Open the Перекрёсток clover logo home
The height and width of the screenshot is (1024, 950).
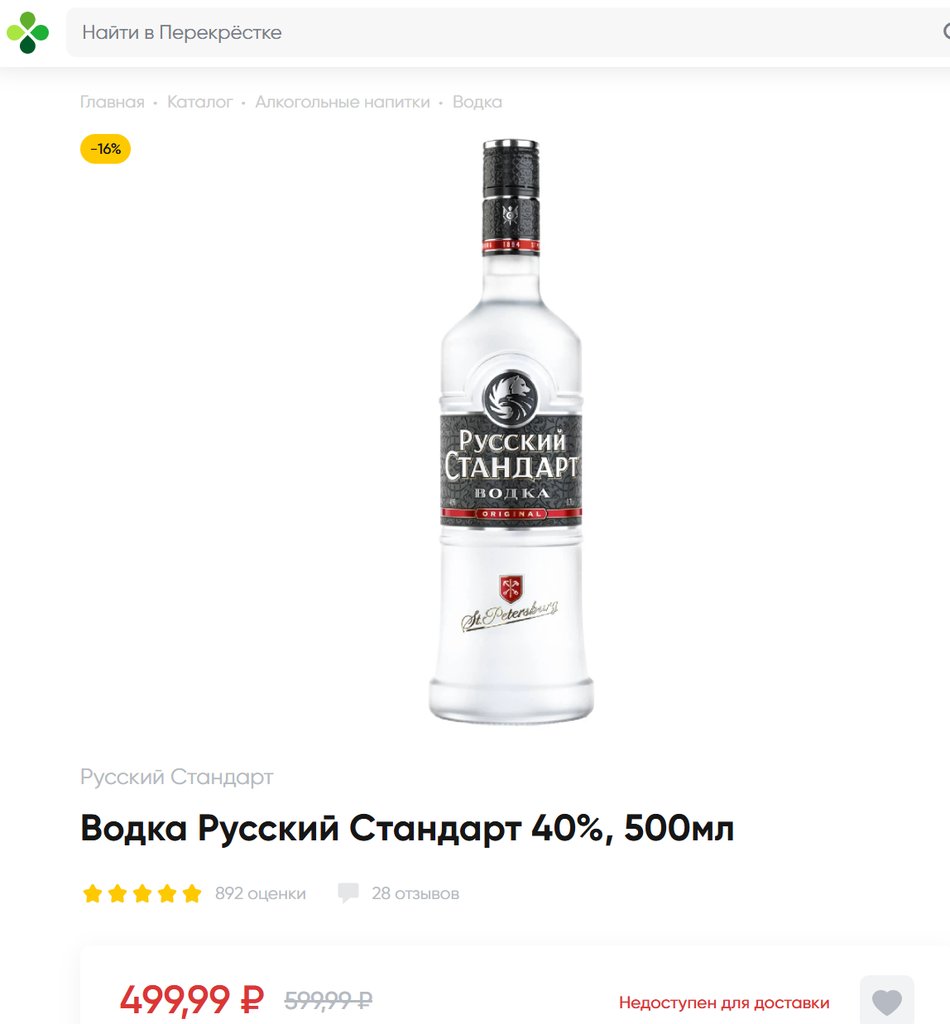(x=28, y=33)
